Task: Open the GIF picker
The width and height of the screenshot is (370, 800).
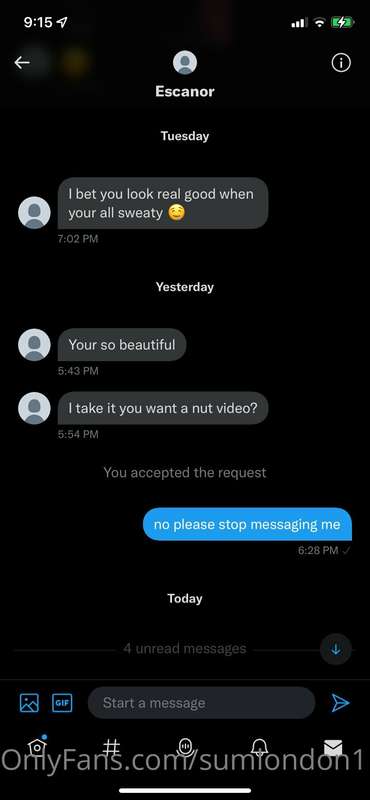Action: pyautogui.click(x=62, y=703)
